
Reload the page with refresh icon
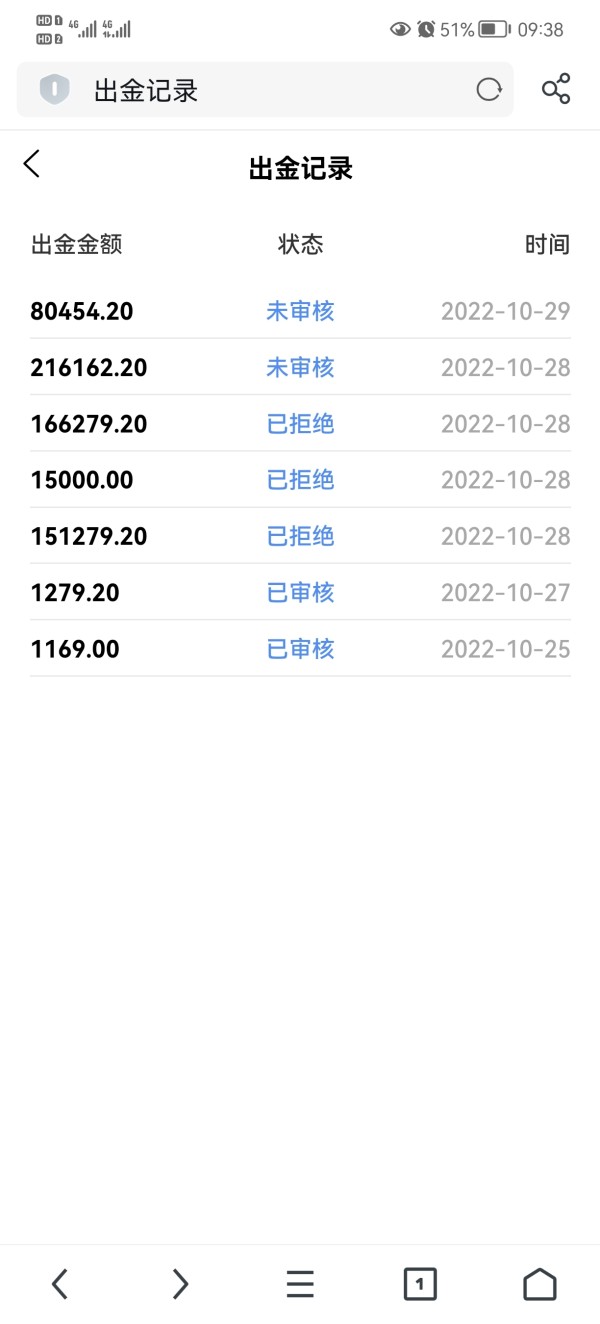point(488,90)
